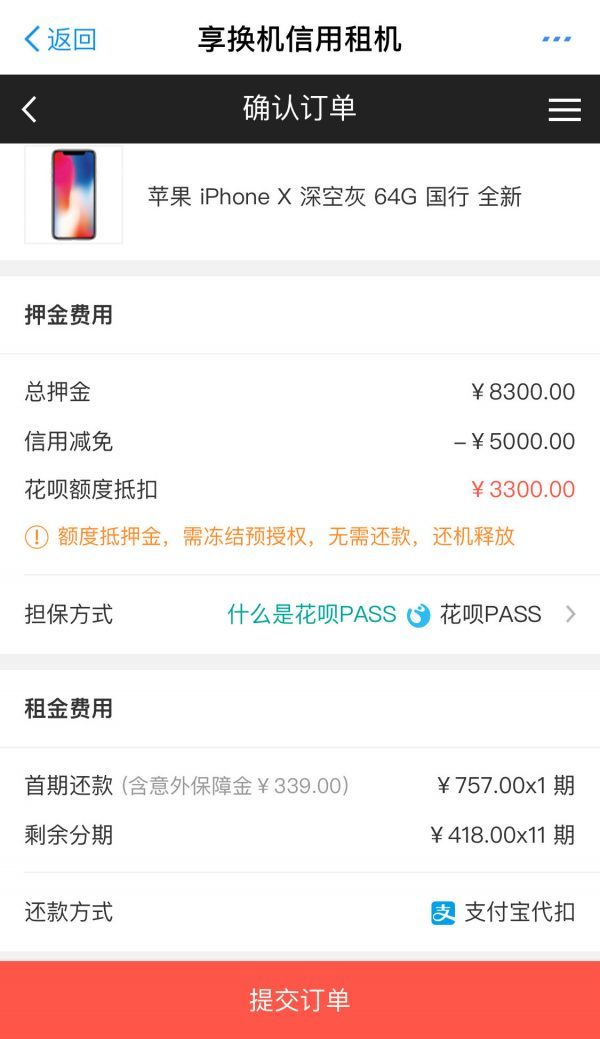The height and width of the screenshot is (1039, 600).
Task: Open the three-dot more options menu
Action: [556, 39]
